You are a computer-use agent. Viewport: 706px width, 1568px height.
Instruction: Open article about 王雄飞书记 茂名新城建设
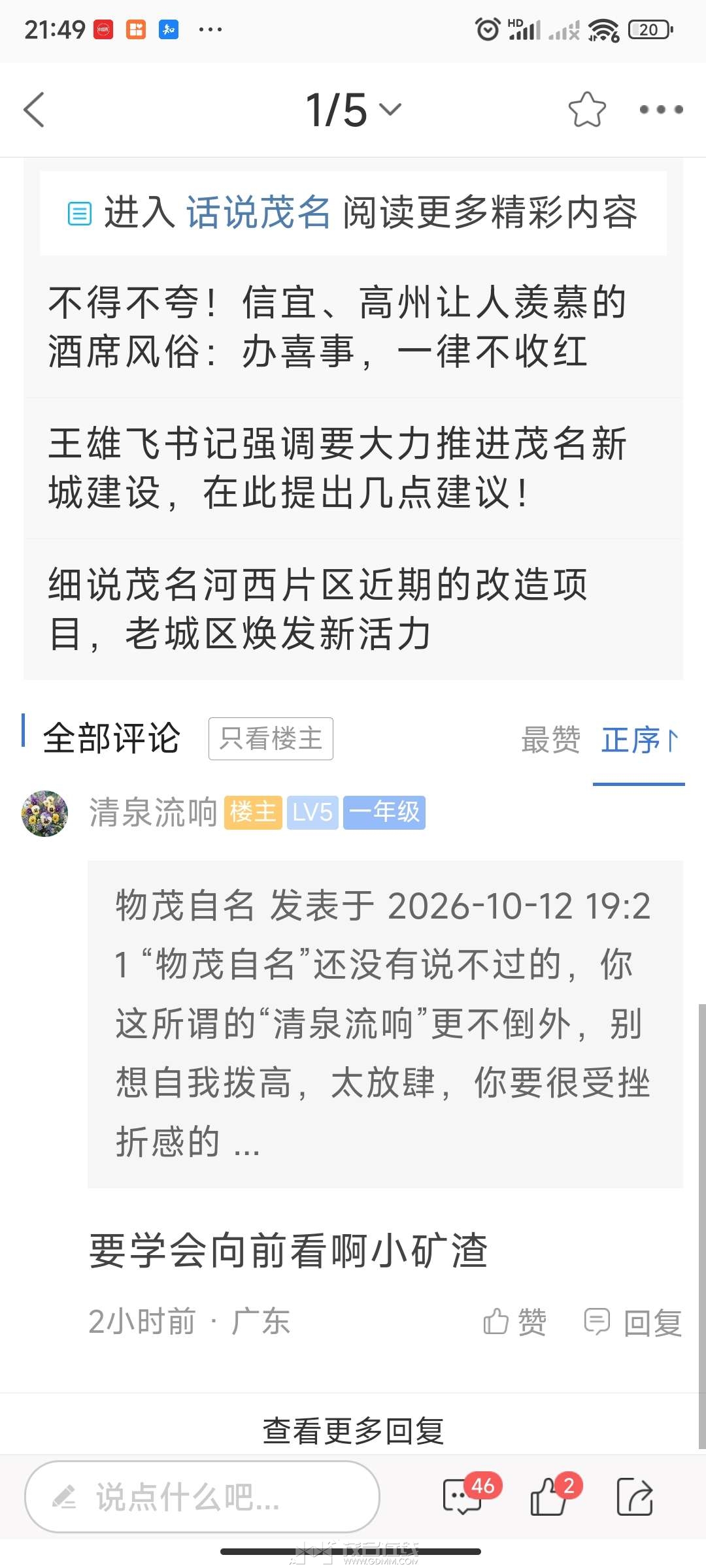pyautogui.click(x=353, y=468)
